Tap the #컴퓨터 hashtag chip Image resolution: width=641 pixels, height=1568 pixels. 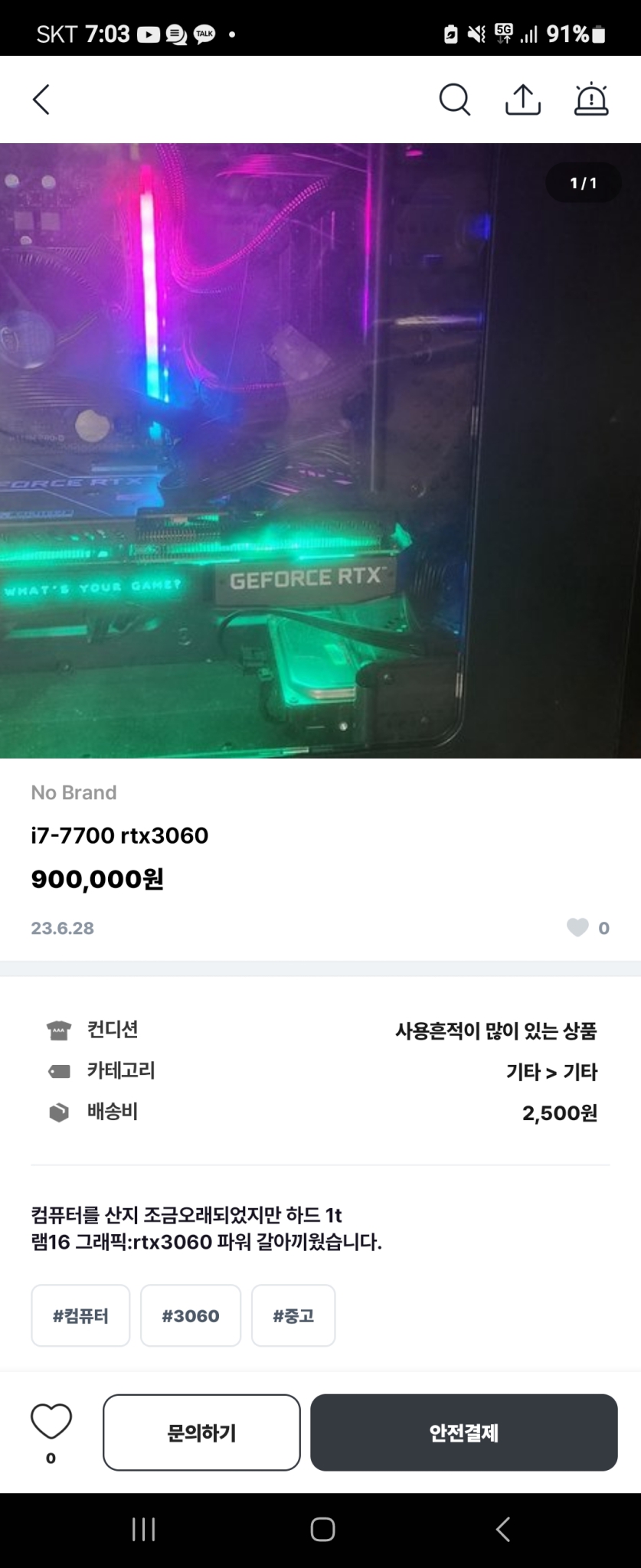click(x=80, y=1315)
